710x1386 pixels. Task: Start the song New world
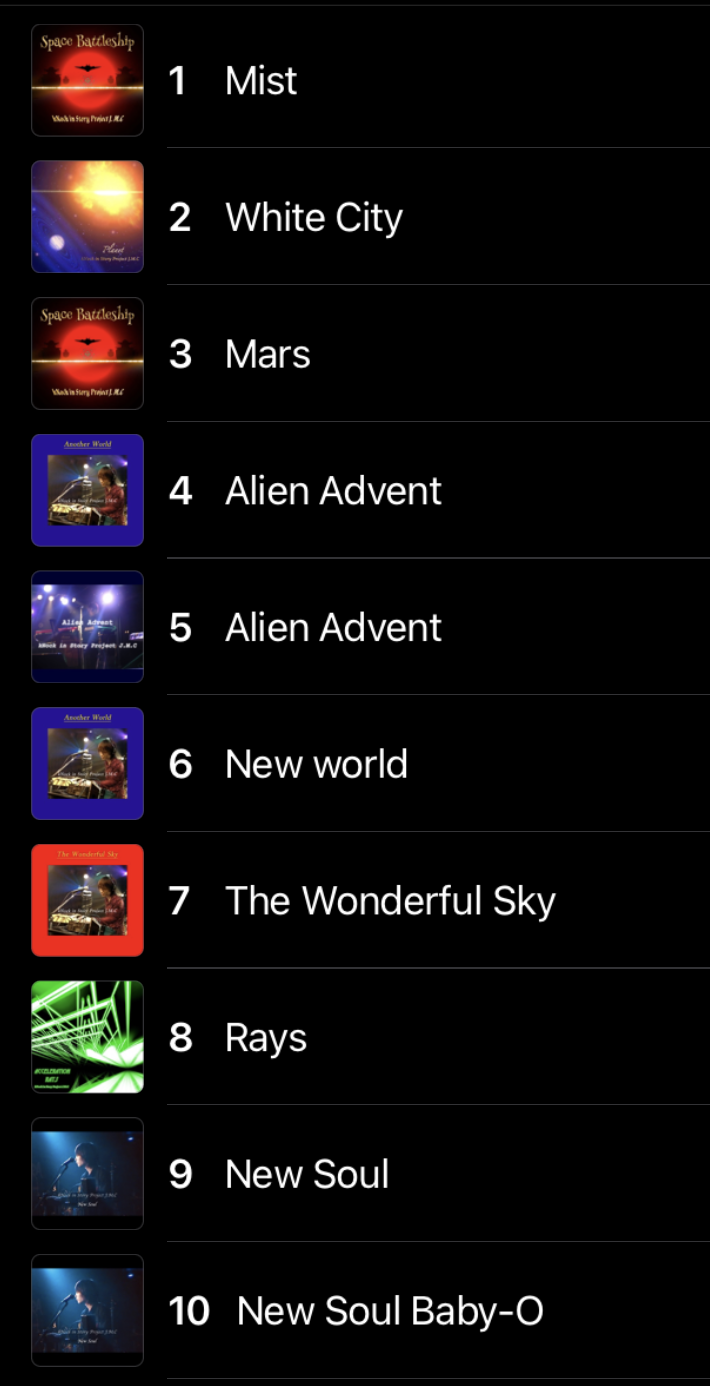click(x=316, y=765)
